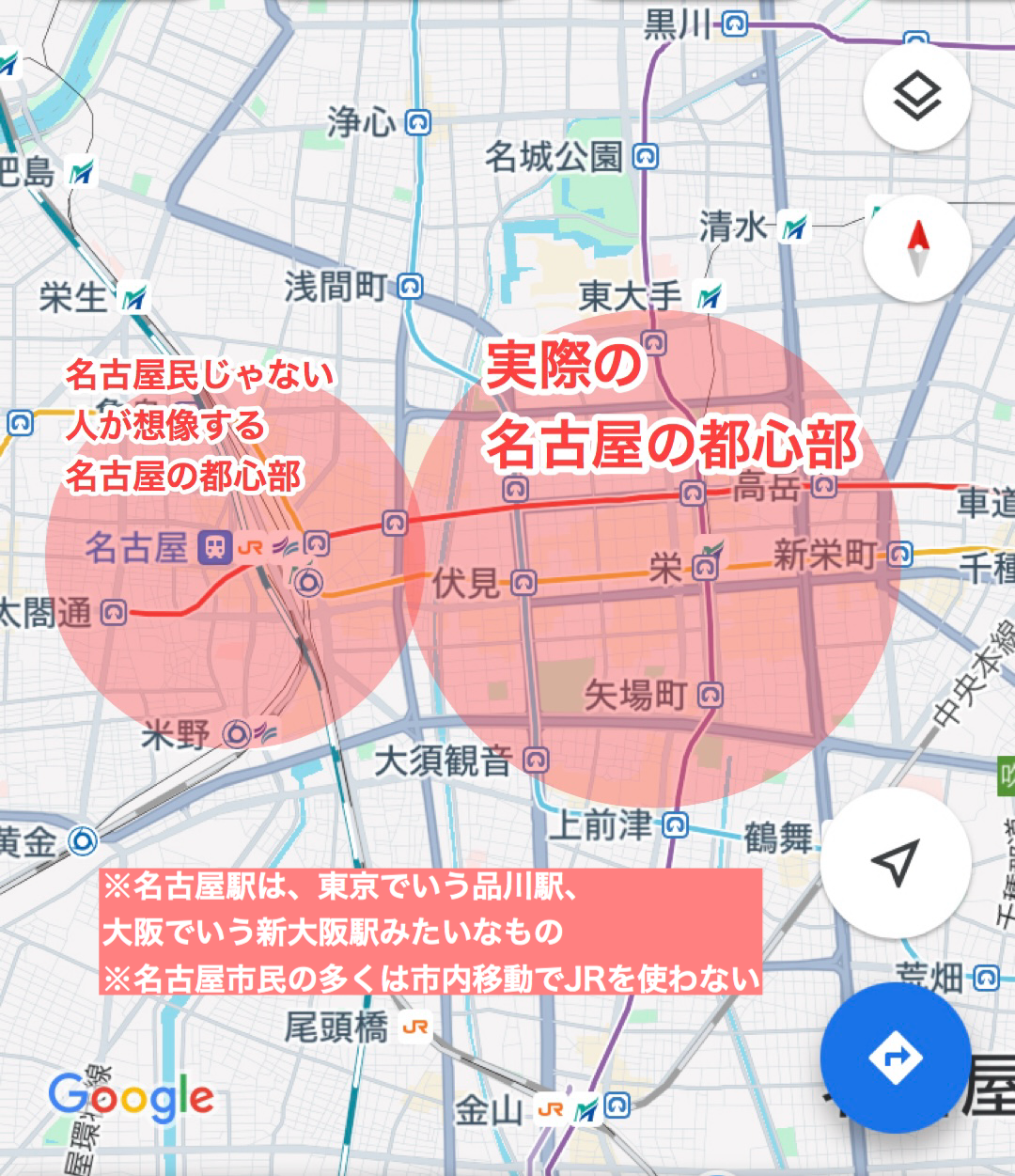Open 尾頭橋 JR station details
Viewport: 1015px width, 1176px height.
(414, 1027)
